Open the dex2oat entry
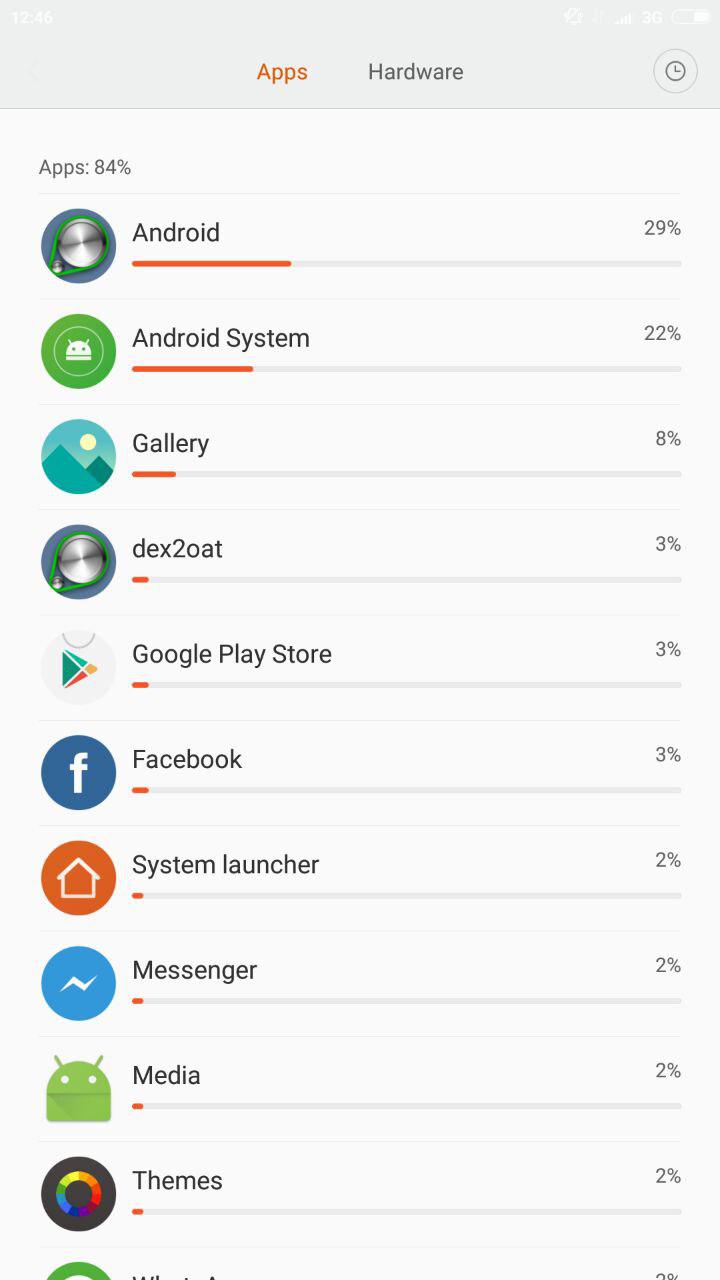 tap(360, 562)
